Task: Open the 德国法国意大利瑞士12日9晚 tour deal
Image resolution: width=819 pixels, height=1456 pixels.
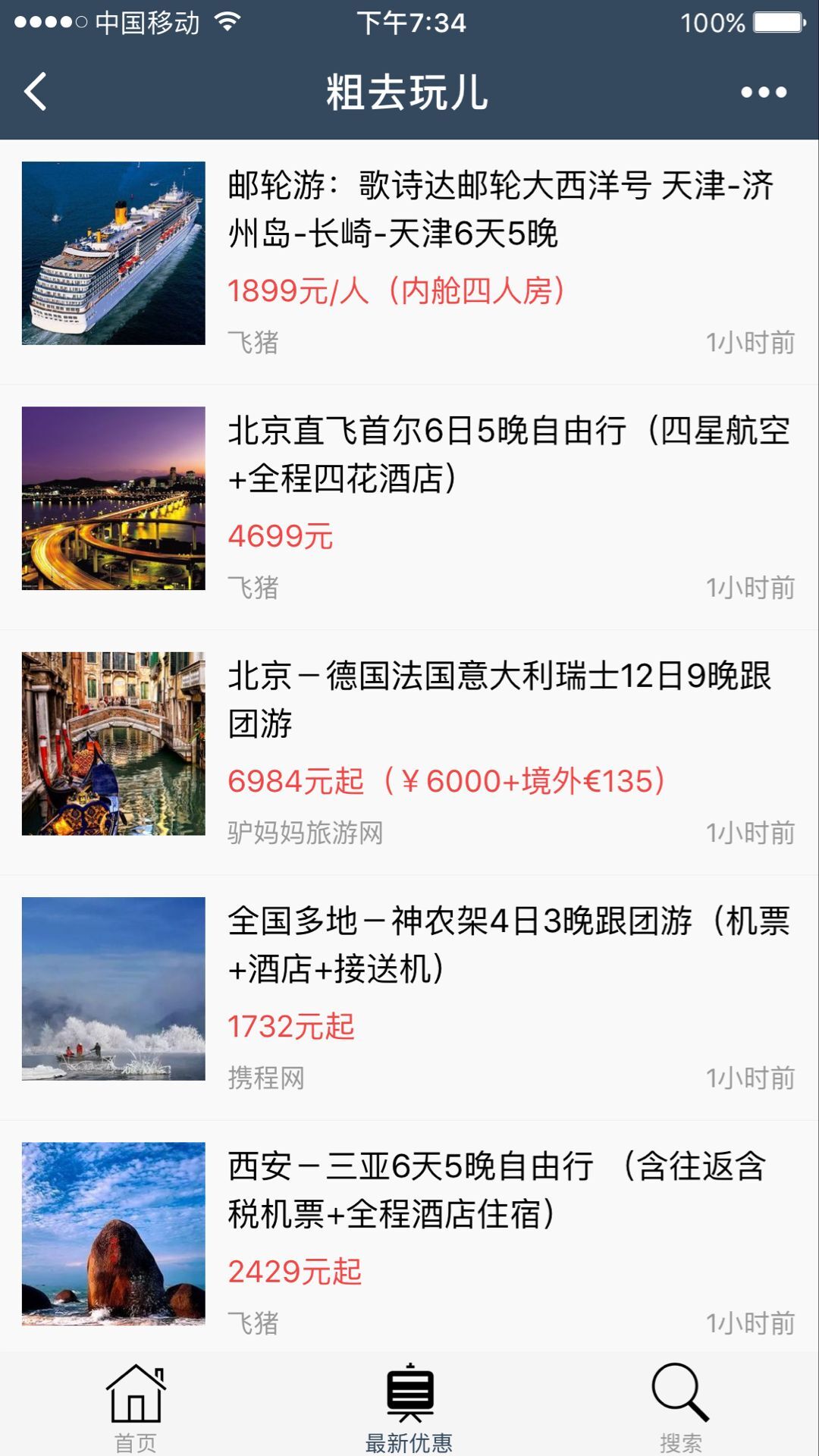Action: pos(500,698)
